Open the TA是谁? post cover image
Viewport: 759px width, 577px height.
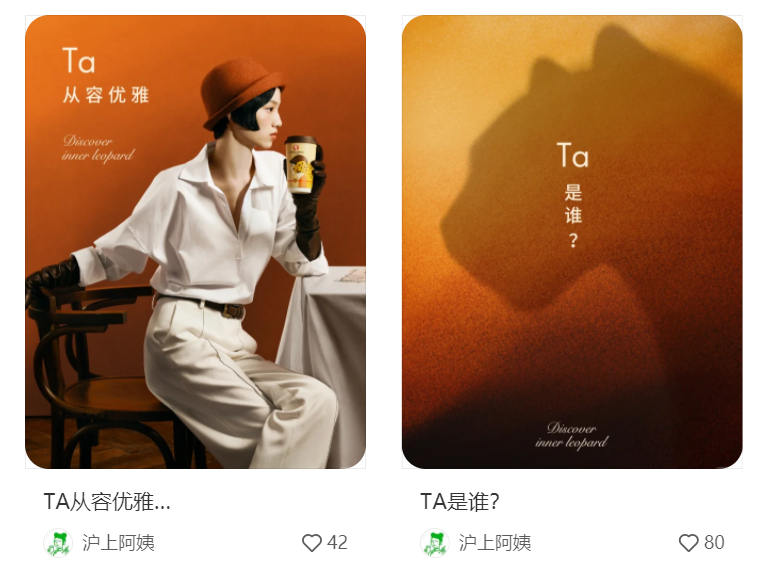[x=572, y=242]
